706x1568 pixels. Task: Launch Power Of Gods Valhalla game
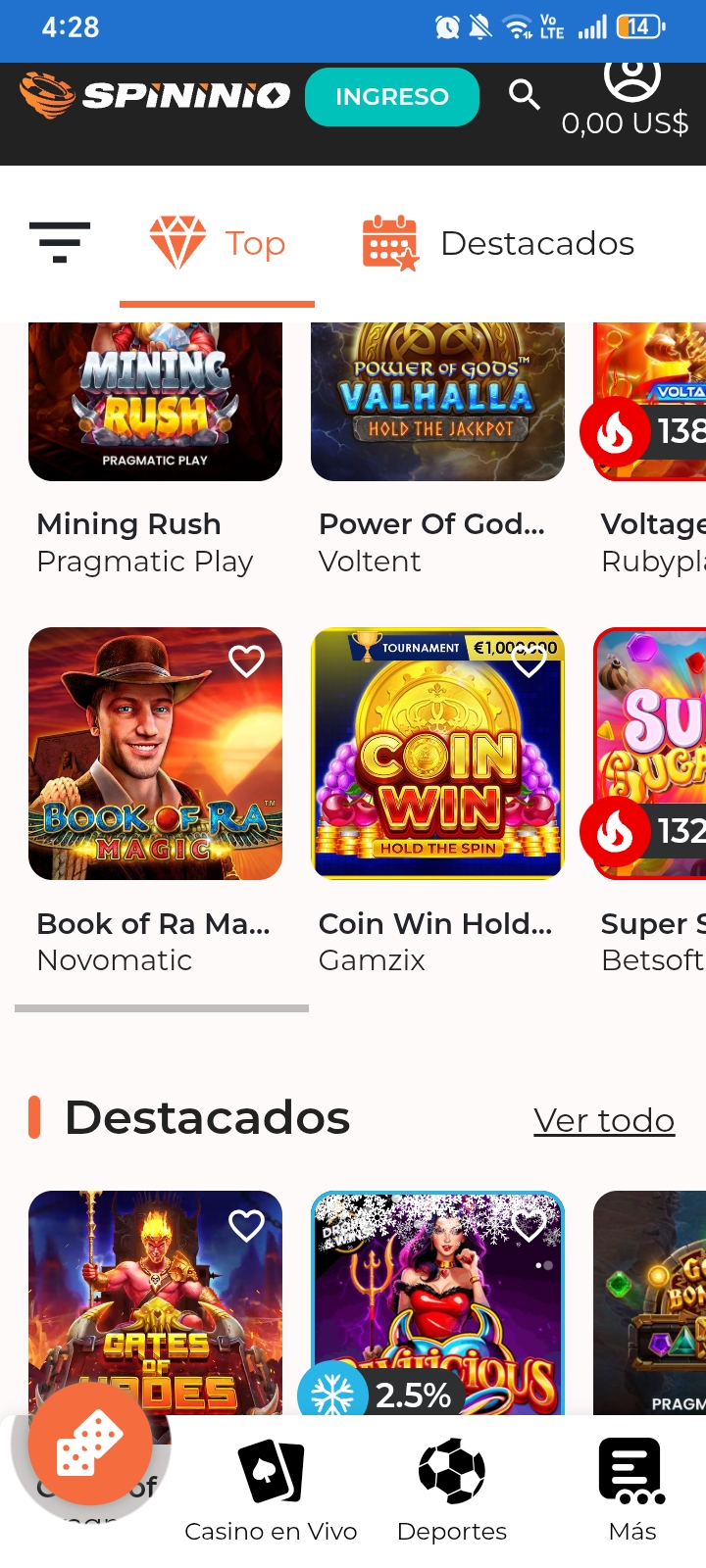437,404
